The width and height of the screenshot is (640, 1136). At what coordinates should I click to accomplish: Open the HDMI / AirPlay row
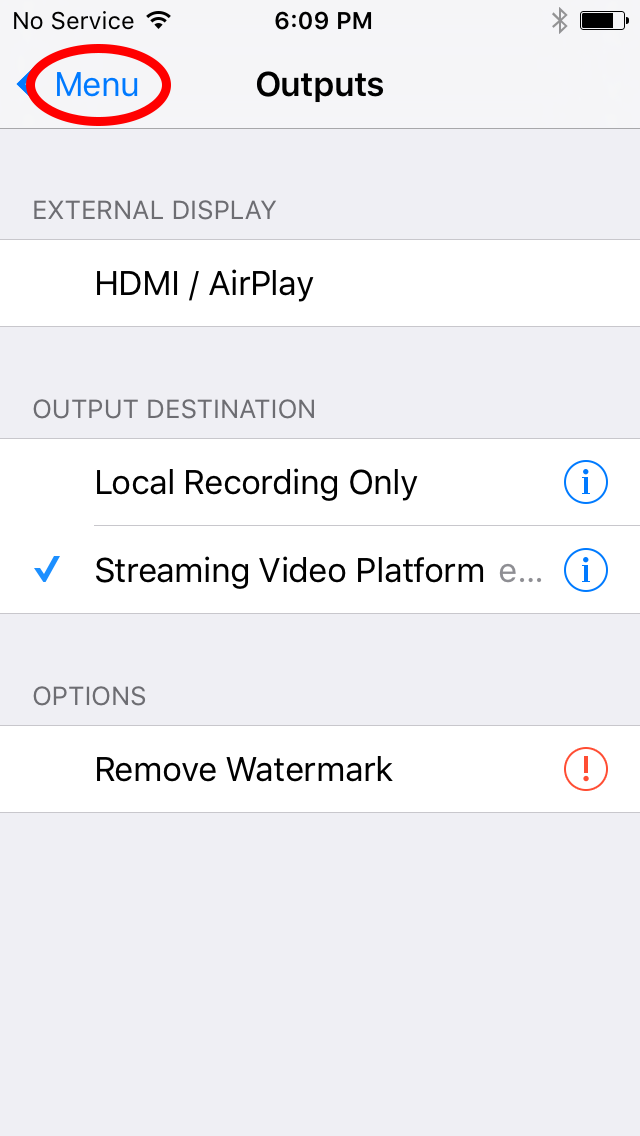tap(320, 283)
